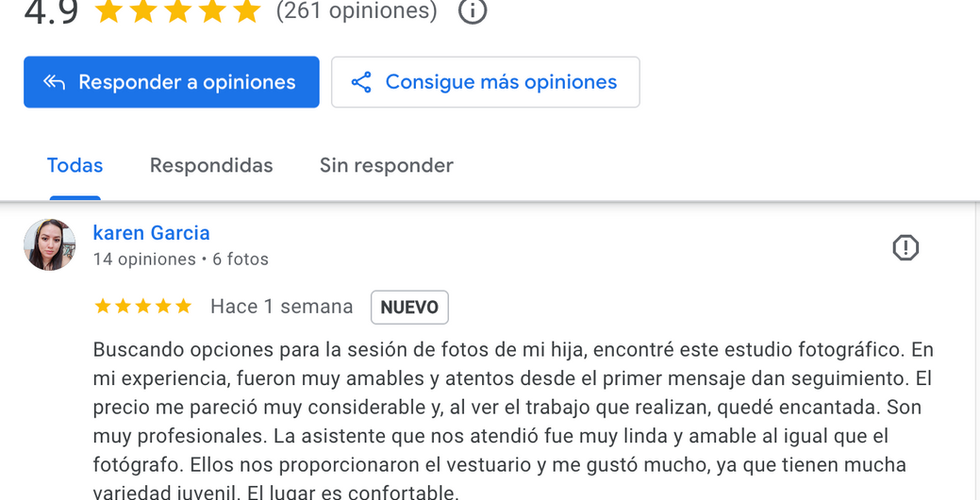
Task: Open the rating info icon
Action: coord(472,11)
